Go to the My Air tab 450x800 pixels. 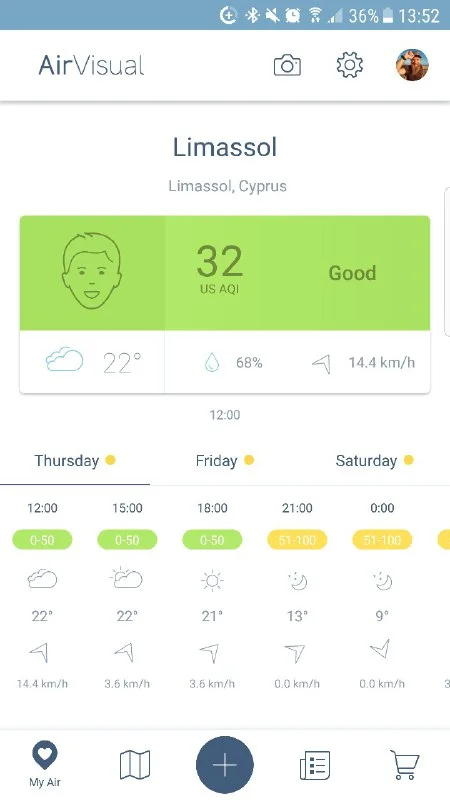(45, 764)
